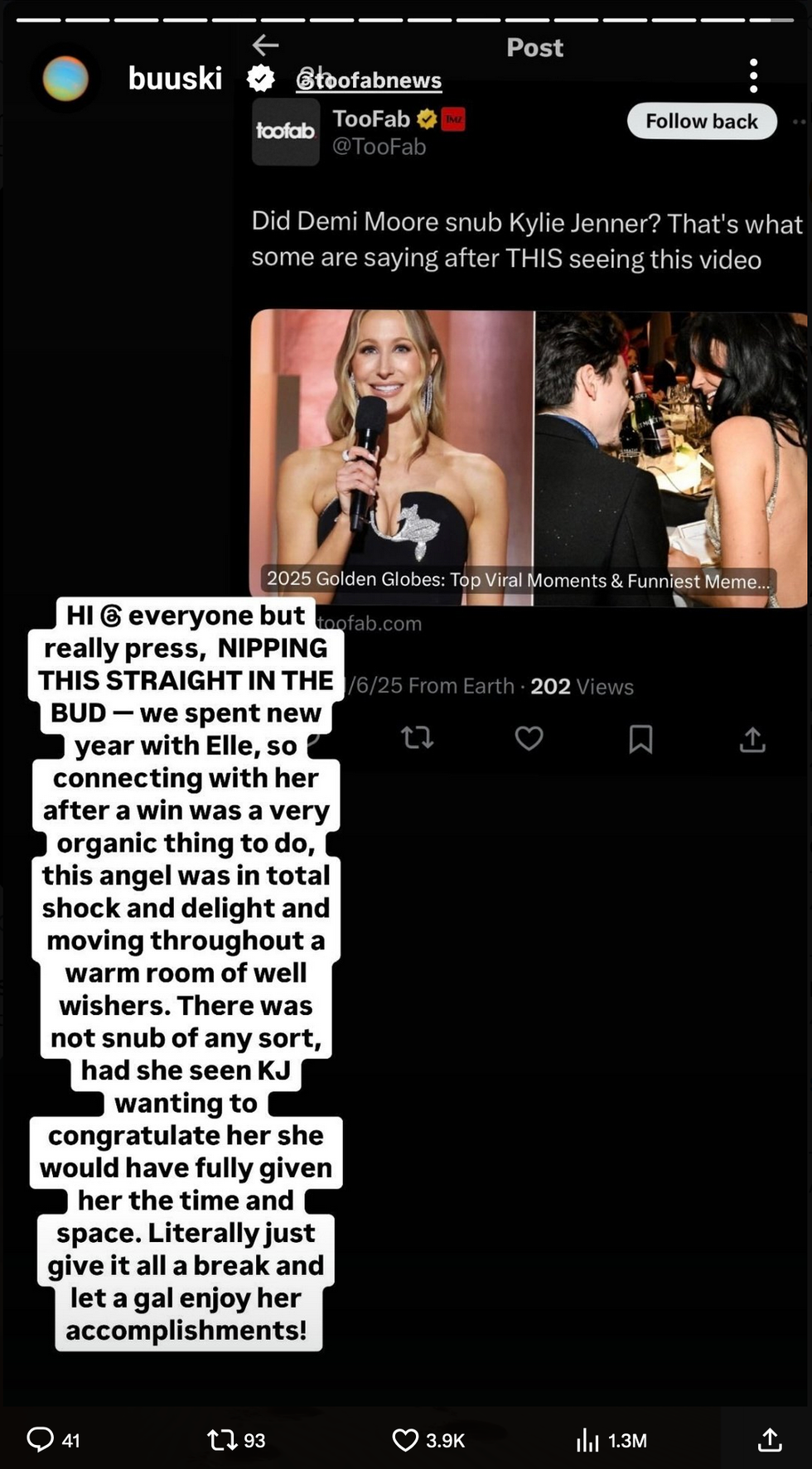The image size is (812, 1469).
Task: Like the post with 3.9K likes
Action: click(405, 1439)
